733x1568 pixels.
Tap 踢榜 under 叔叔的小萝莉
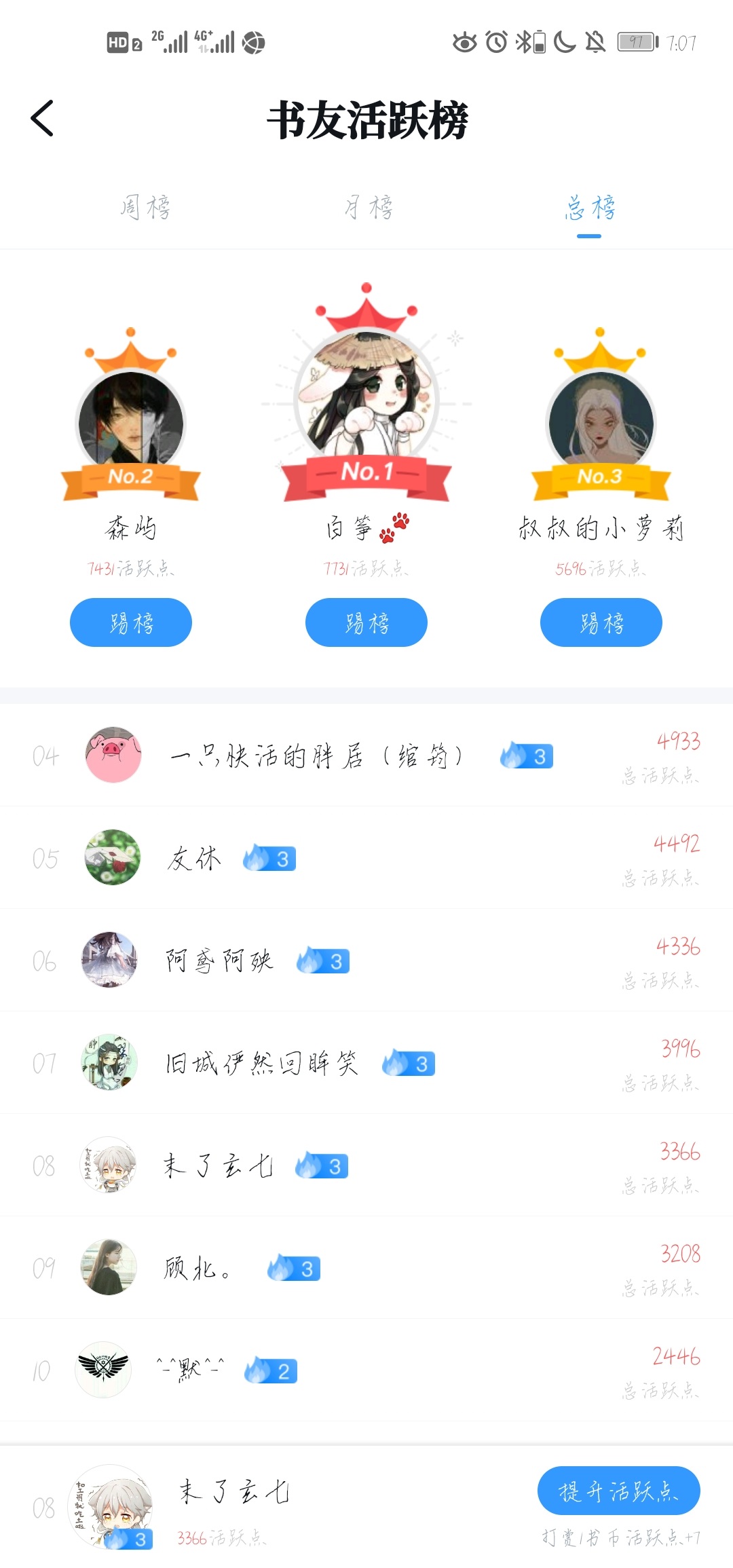[601, 622]
